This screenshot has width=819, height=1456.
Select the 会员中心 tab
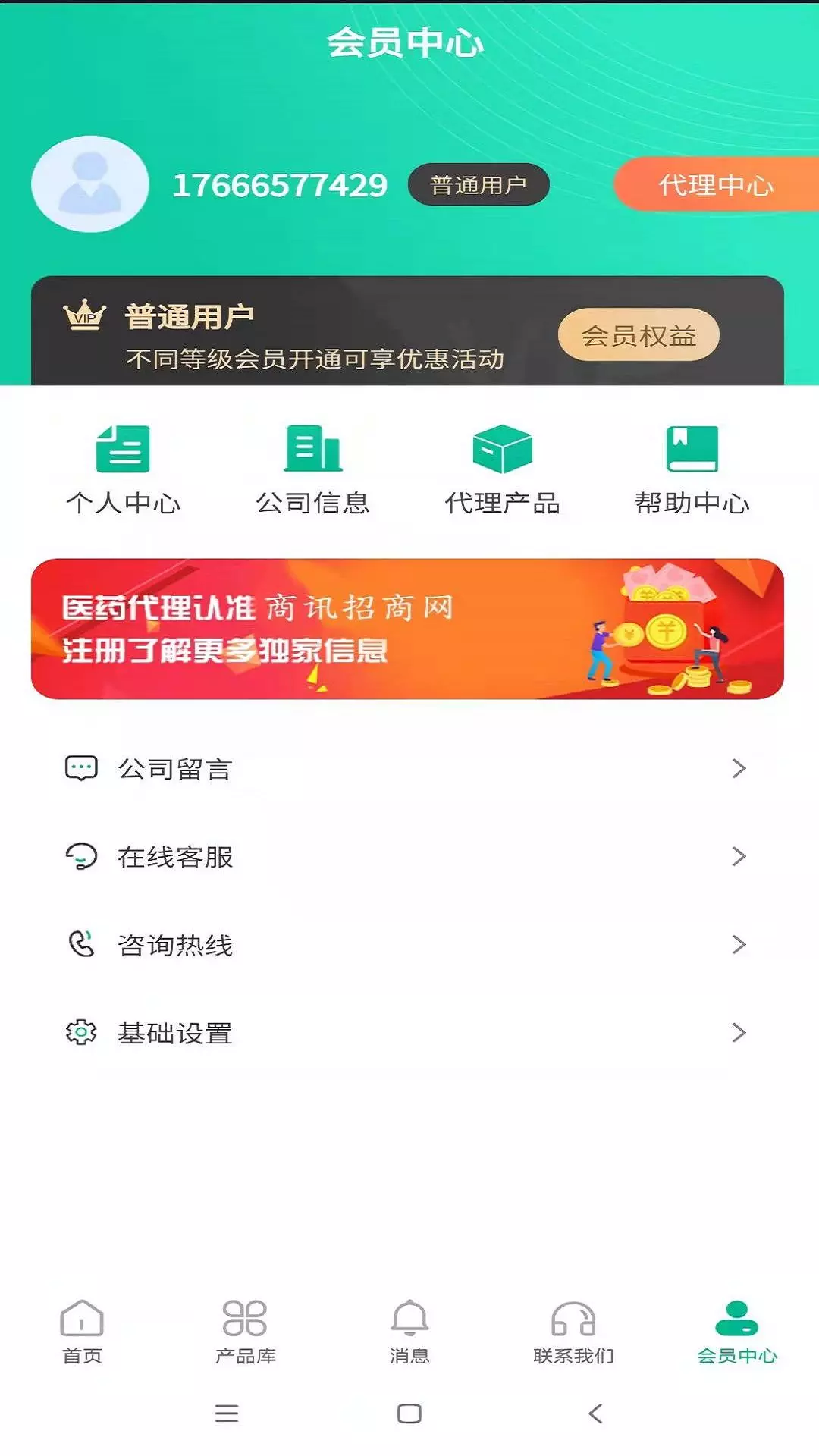(x=737, y=1332)
